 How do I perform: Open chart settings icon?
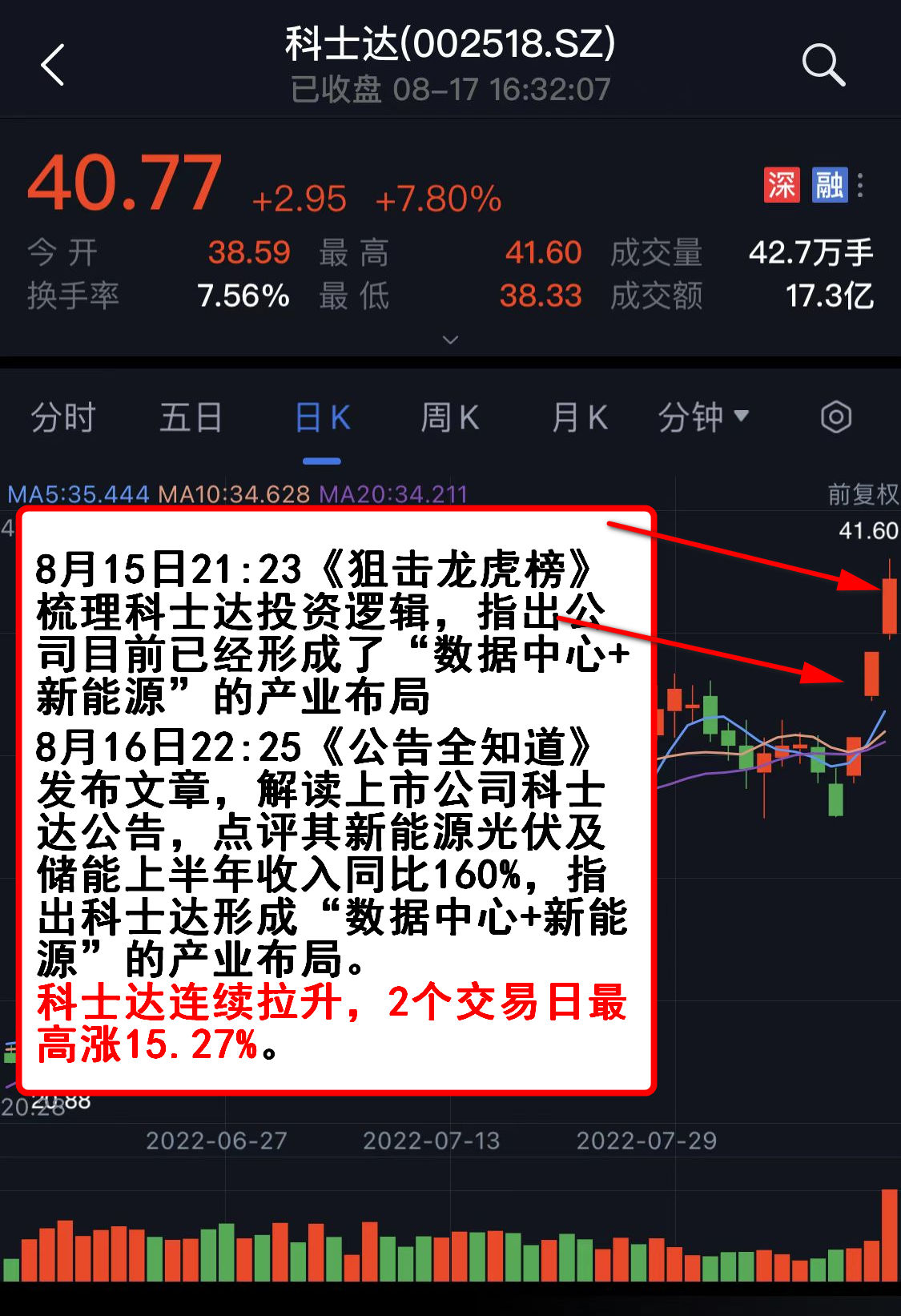(x=835, y=417)
